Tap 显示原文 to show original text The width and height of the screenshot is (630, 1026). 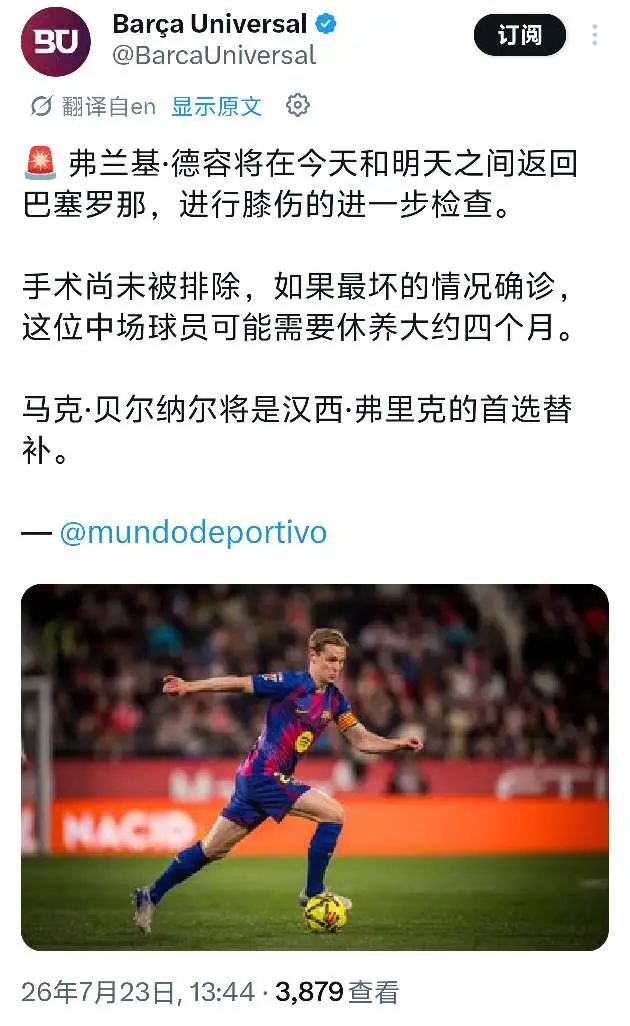pyautogui.click(x=217, y=106)
